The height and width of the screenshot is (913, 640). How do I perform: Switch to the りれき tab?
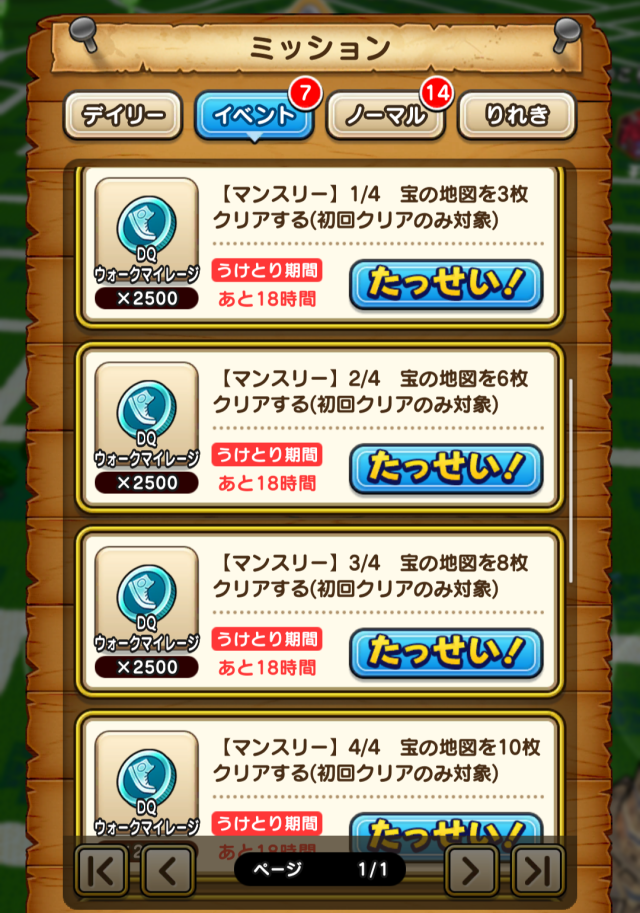pyautogui.click(x=517, y=116)
